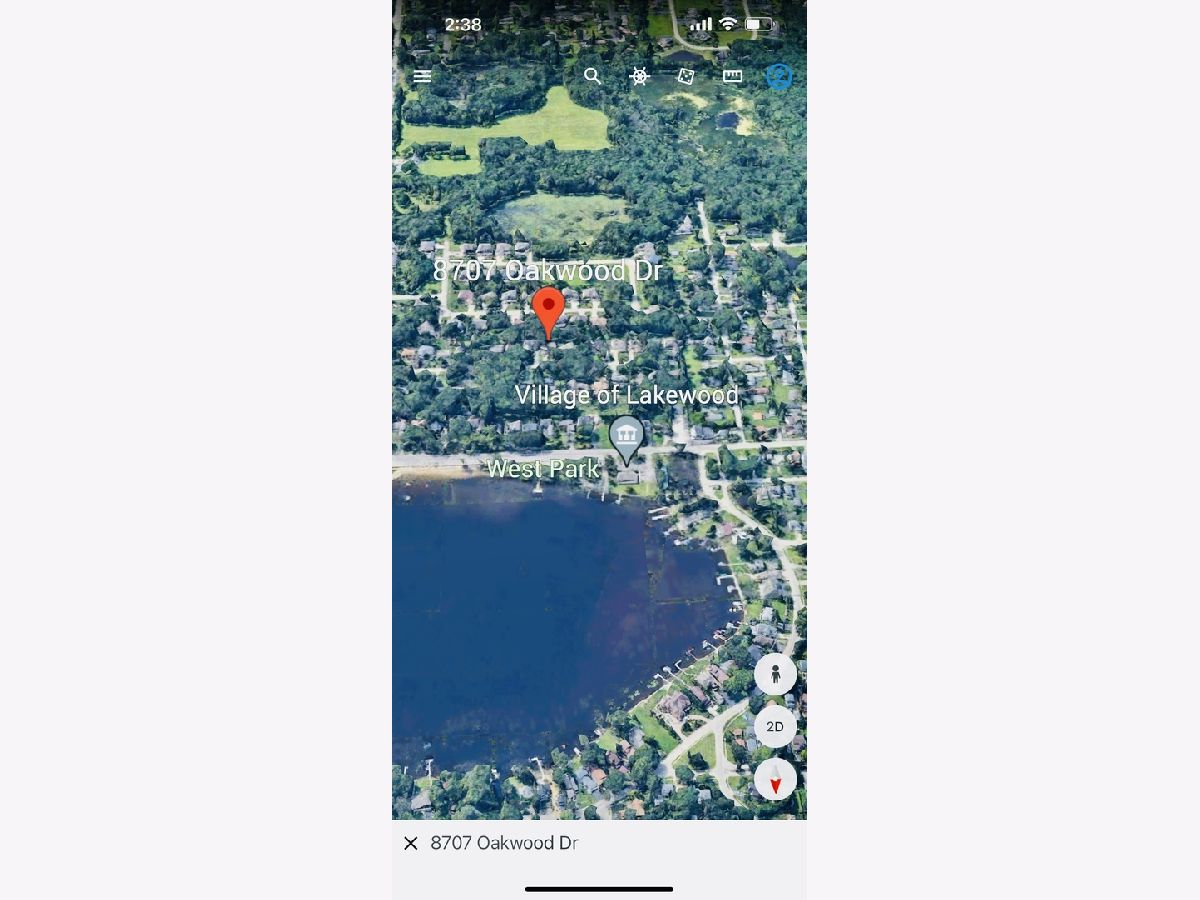Enter Street View with pegman button
1200x900 pixels.
[x=775, y=674]
